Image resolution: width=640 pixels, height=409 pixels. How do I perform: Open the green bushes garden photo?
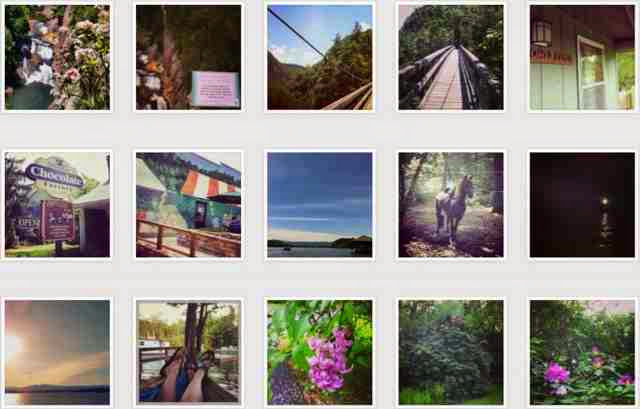pyautogui.click(x=451, y=352)
